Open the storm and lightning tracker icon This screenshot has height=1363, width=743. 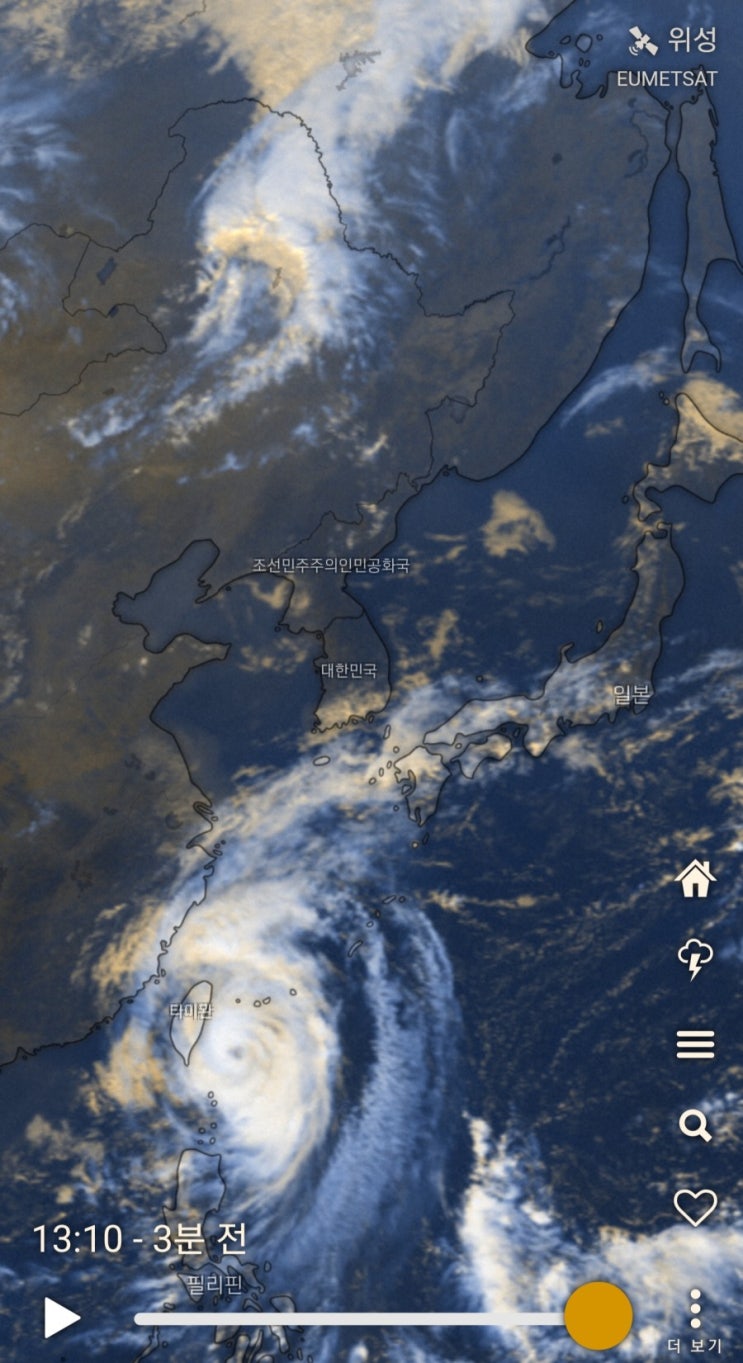click(x=695, y=960)
